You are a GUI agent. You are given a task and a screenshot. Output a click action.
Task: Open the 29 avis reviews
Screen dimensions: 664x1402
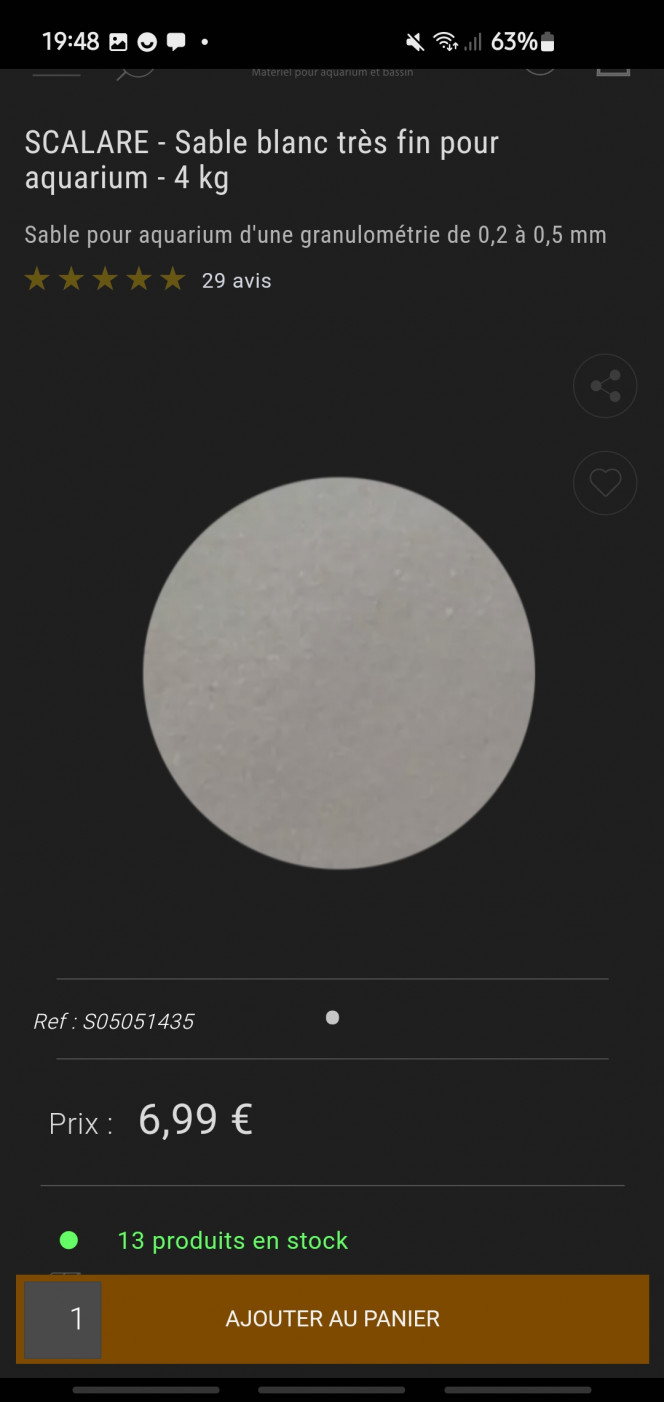(x=236, y=281)
